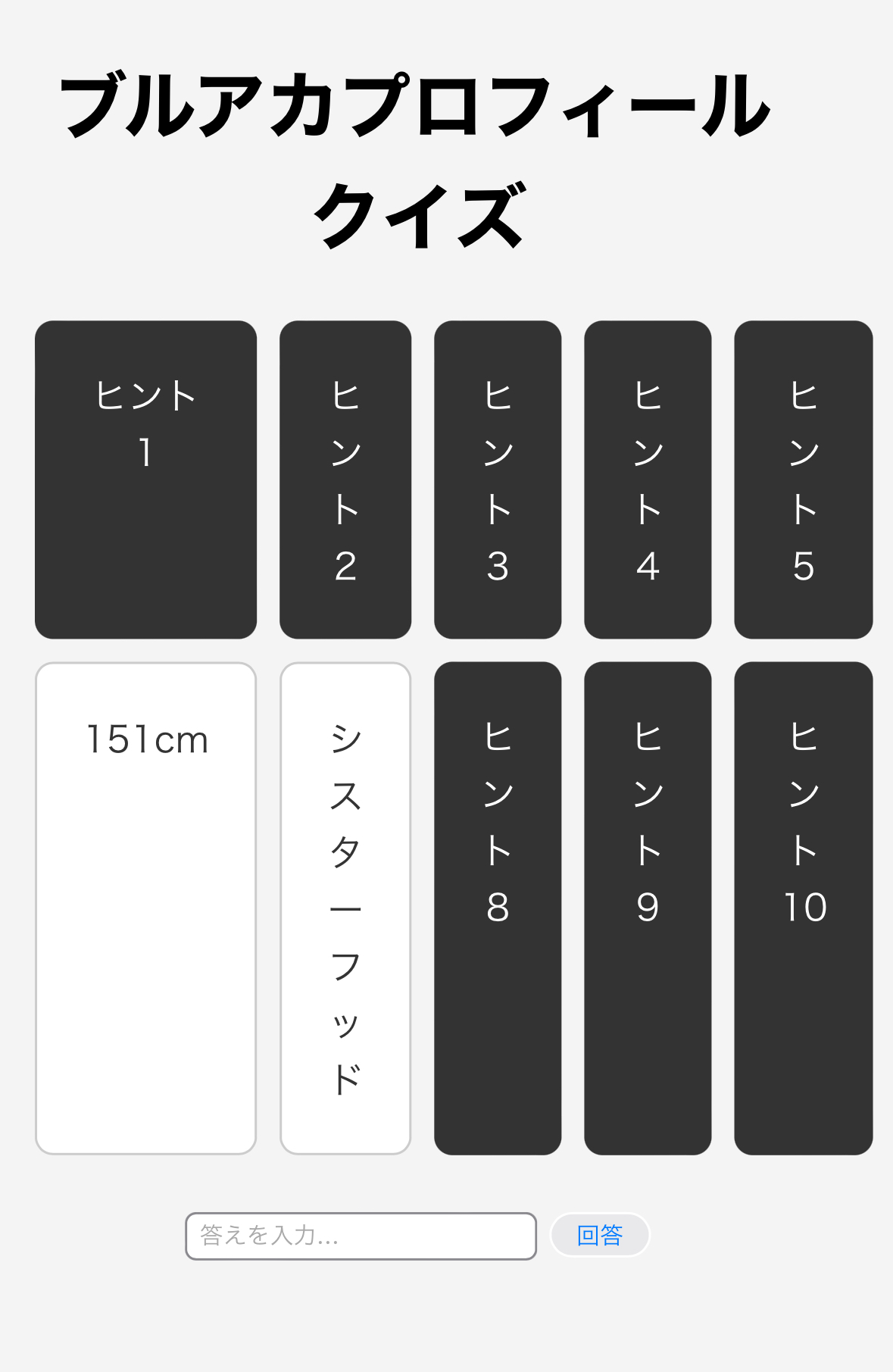Open the ヒント 8 card
This screenshot has width=893, height=1372.
(498, 908)
